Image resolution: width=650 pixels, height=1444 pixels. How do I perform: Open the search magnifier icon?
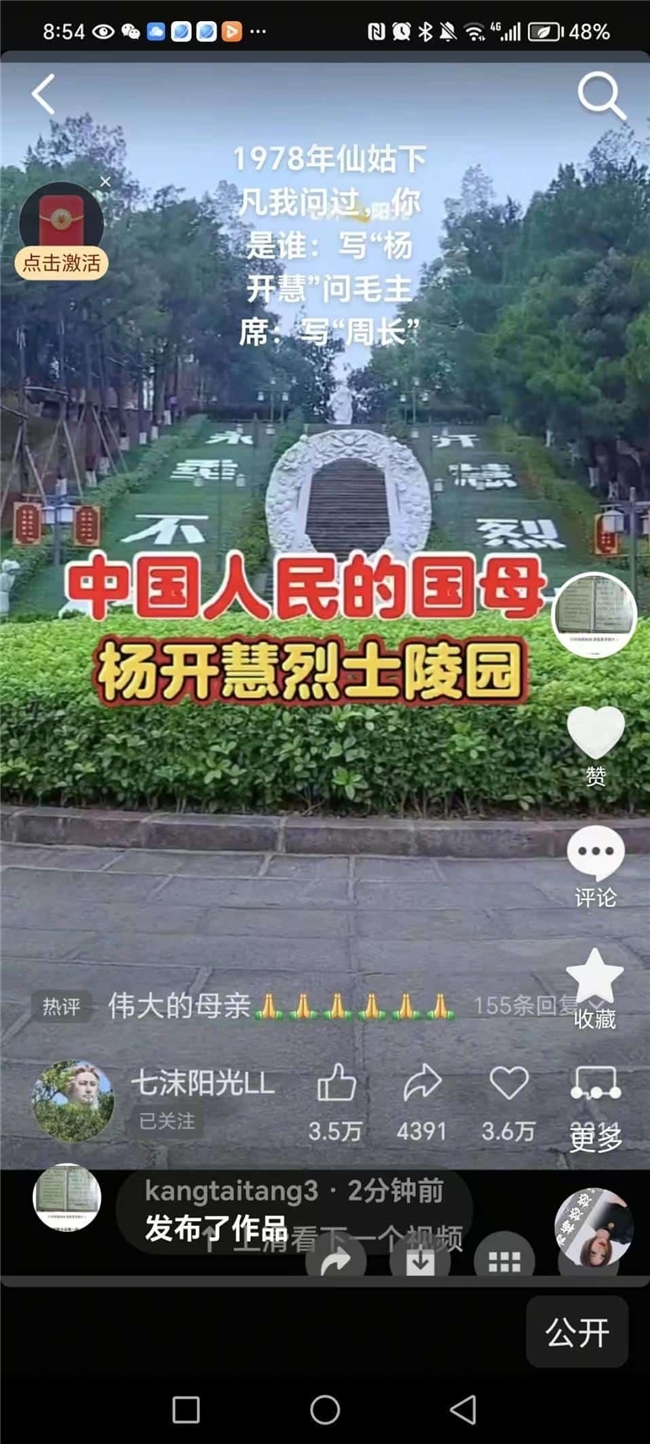601,96
